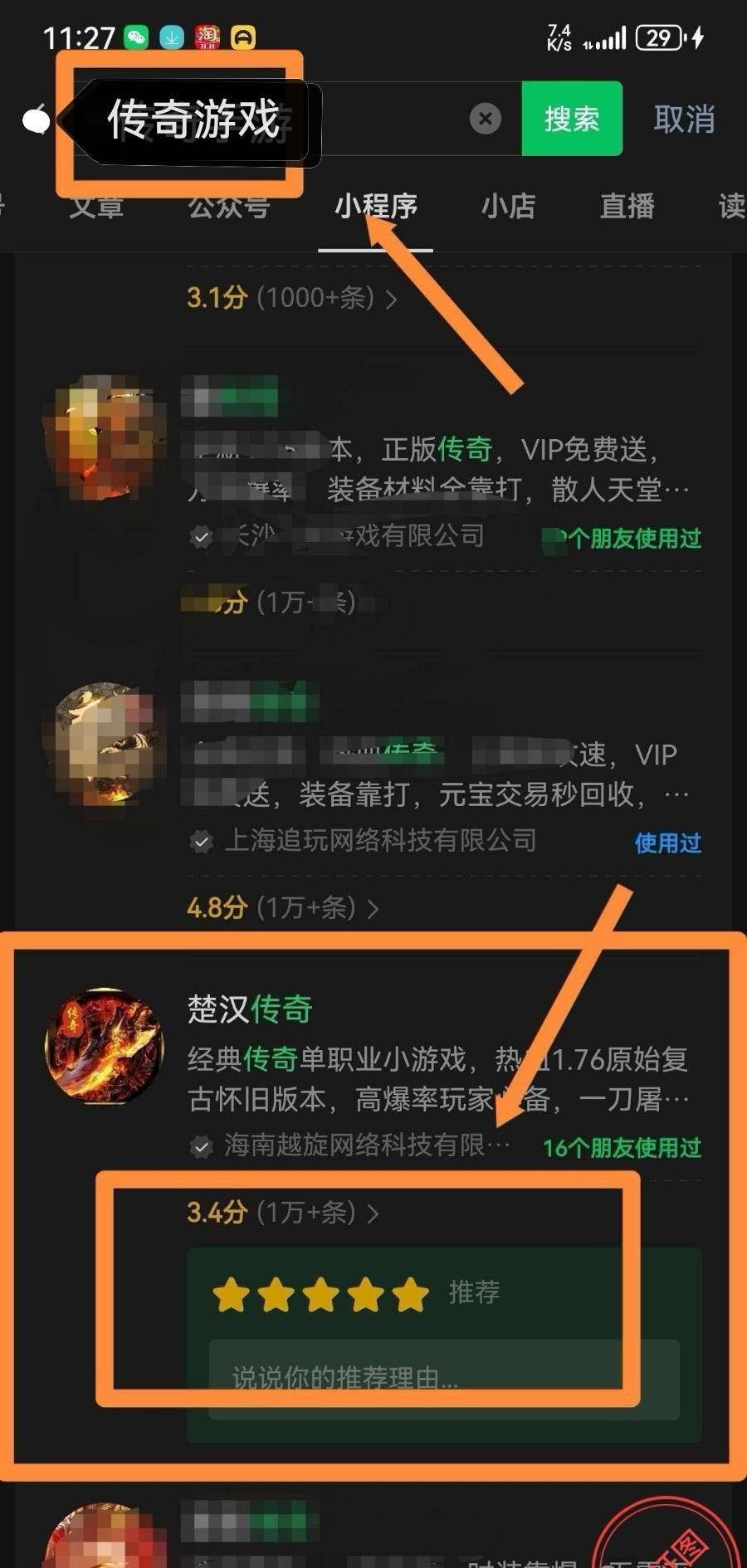Tap the green 搜索 button
This screenshot has width=747, height=1568.
[572, 119]
